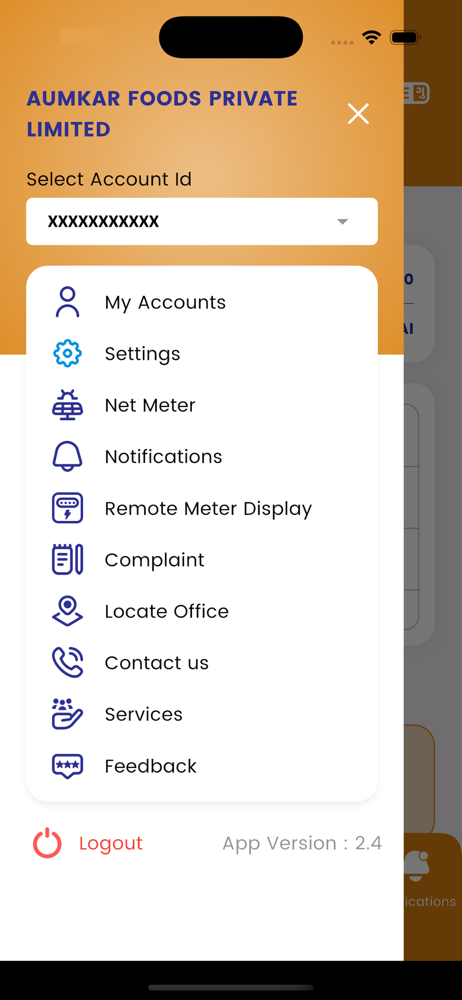The height and width of the screenshot is (1000, 462).
Task: Open the Net Meter option
Action: [202, 406]
